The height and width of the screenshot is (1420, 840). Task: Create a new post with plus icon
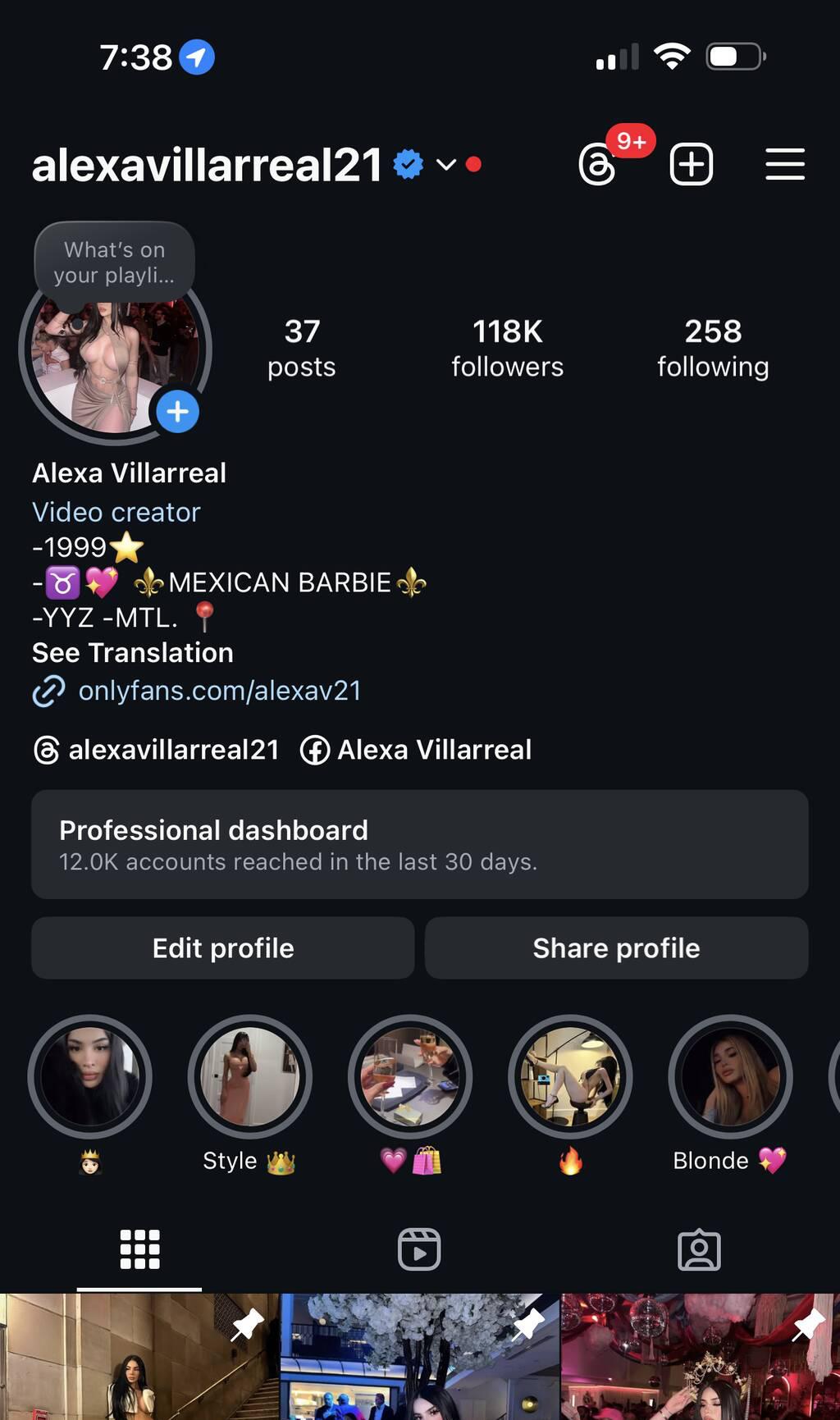692,164
